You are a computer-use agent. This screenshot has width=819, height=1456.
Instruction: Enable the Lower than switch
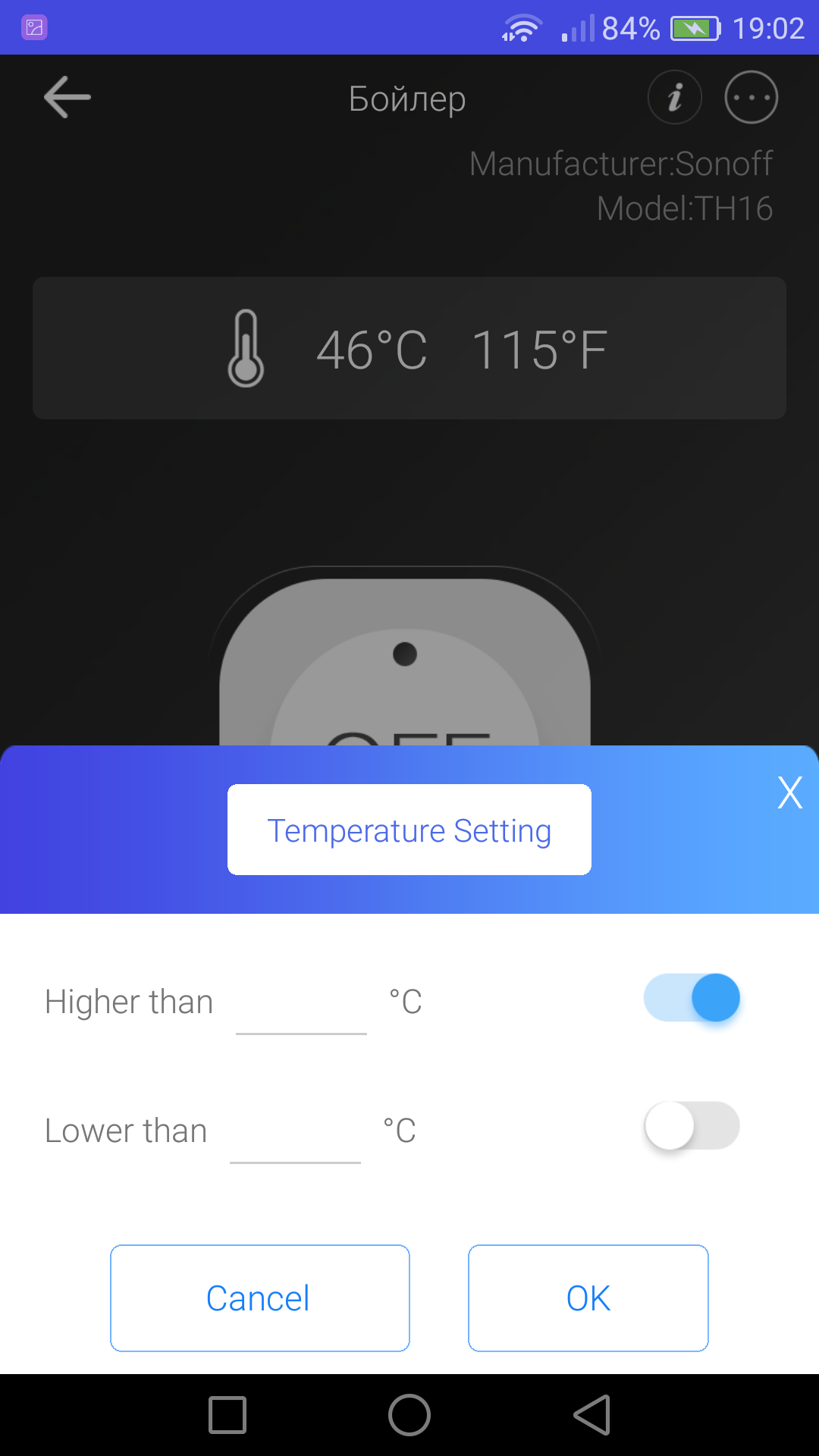692,1125
